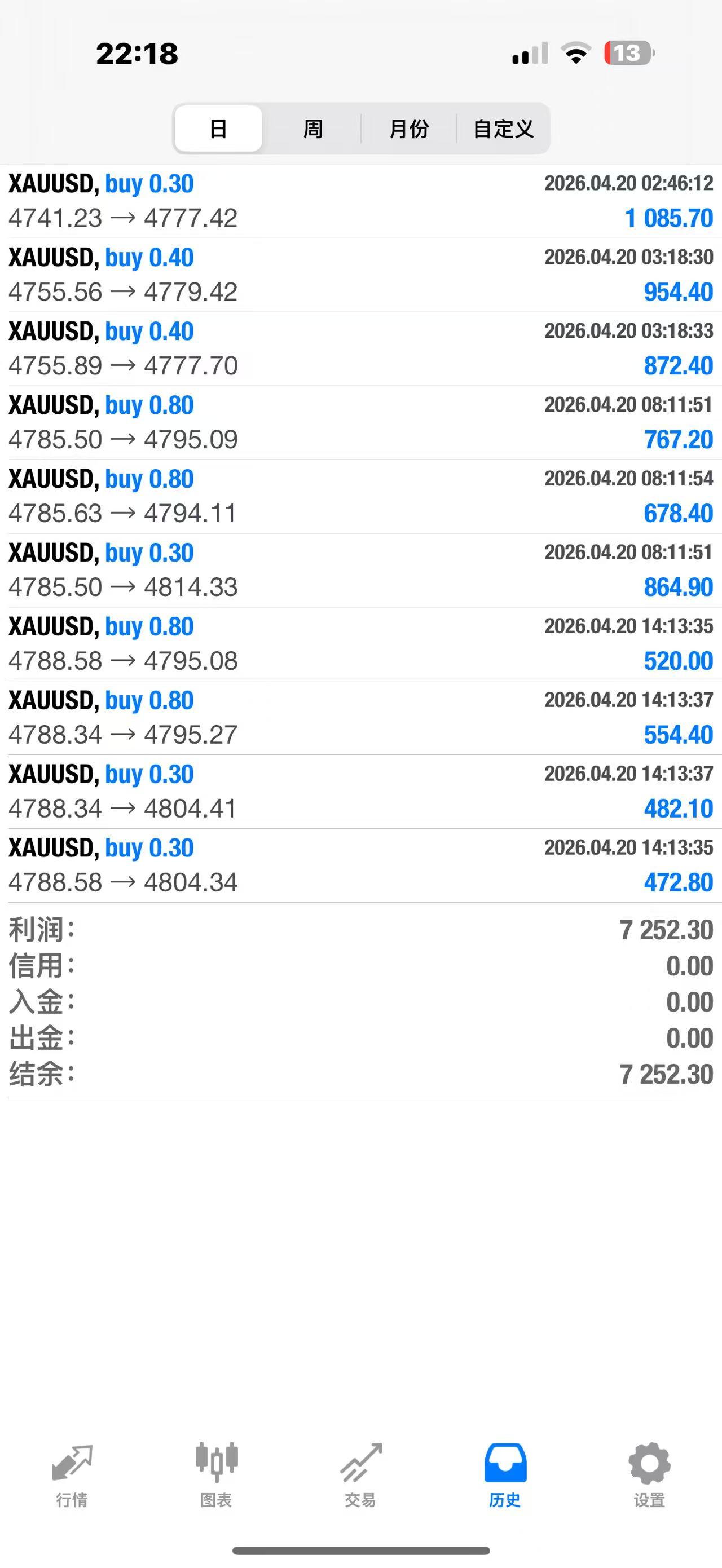
Task: Tap the Wi-Fi icon in status bar
Action: 575,55
